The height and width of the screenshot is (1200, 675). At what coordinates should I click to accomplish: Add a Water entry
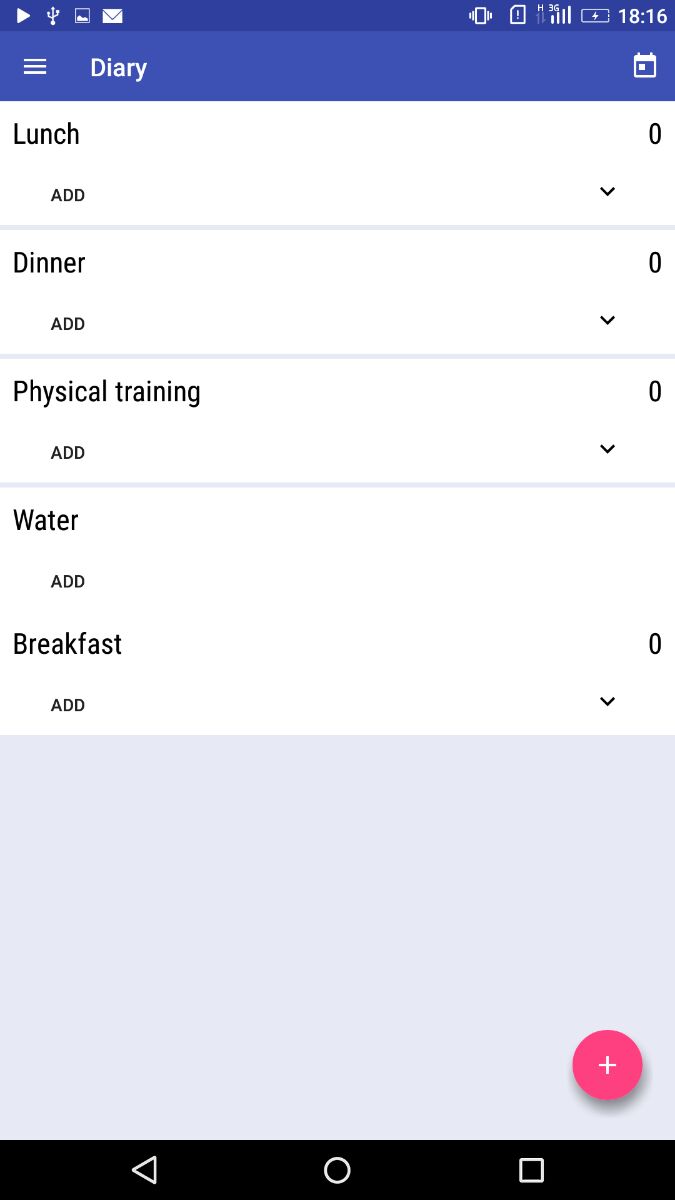[68, 582]
